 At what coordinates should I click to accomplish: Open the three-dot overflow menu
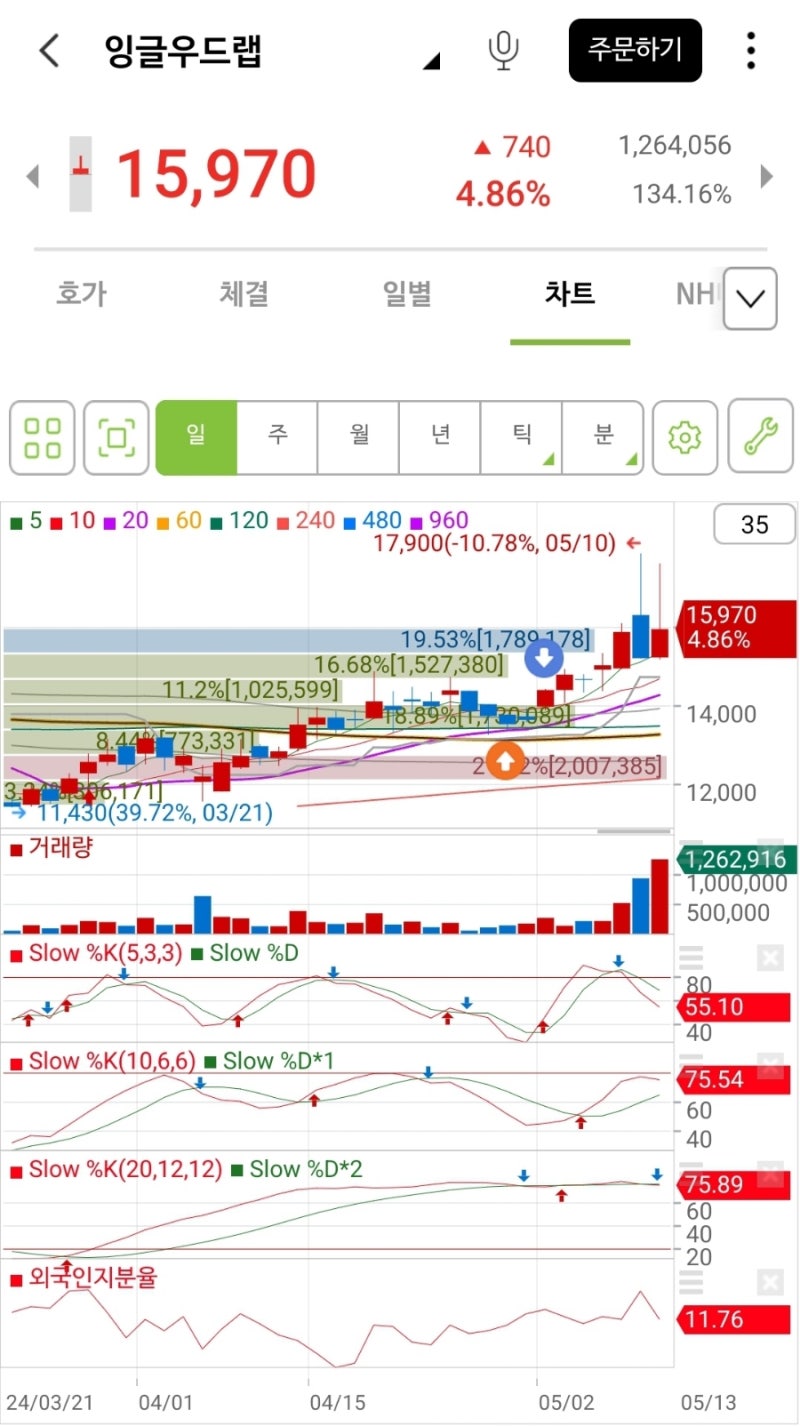750,50
